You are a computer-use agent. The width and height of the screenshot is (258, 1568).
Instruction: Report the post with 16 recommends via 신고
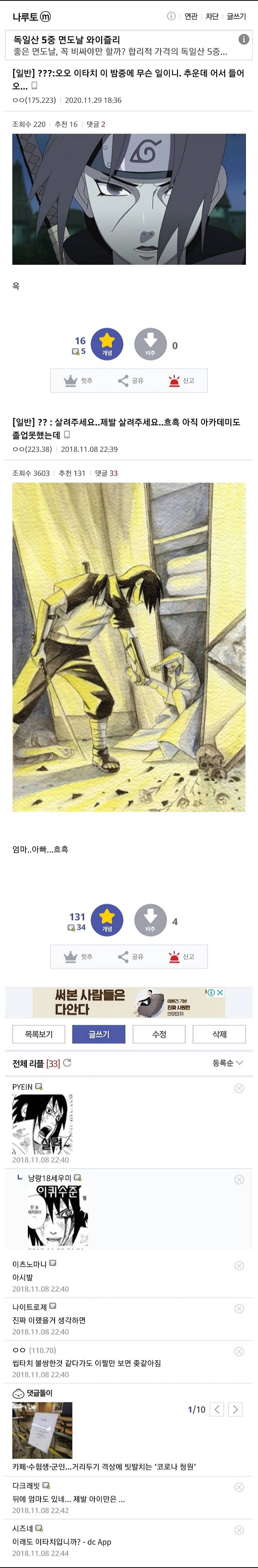tap(181, 380)
